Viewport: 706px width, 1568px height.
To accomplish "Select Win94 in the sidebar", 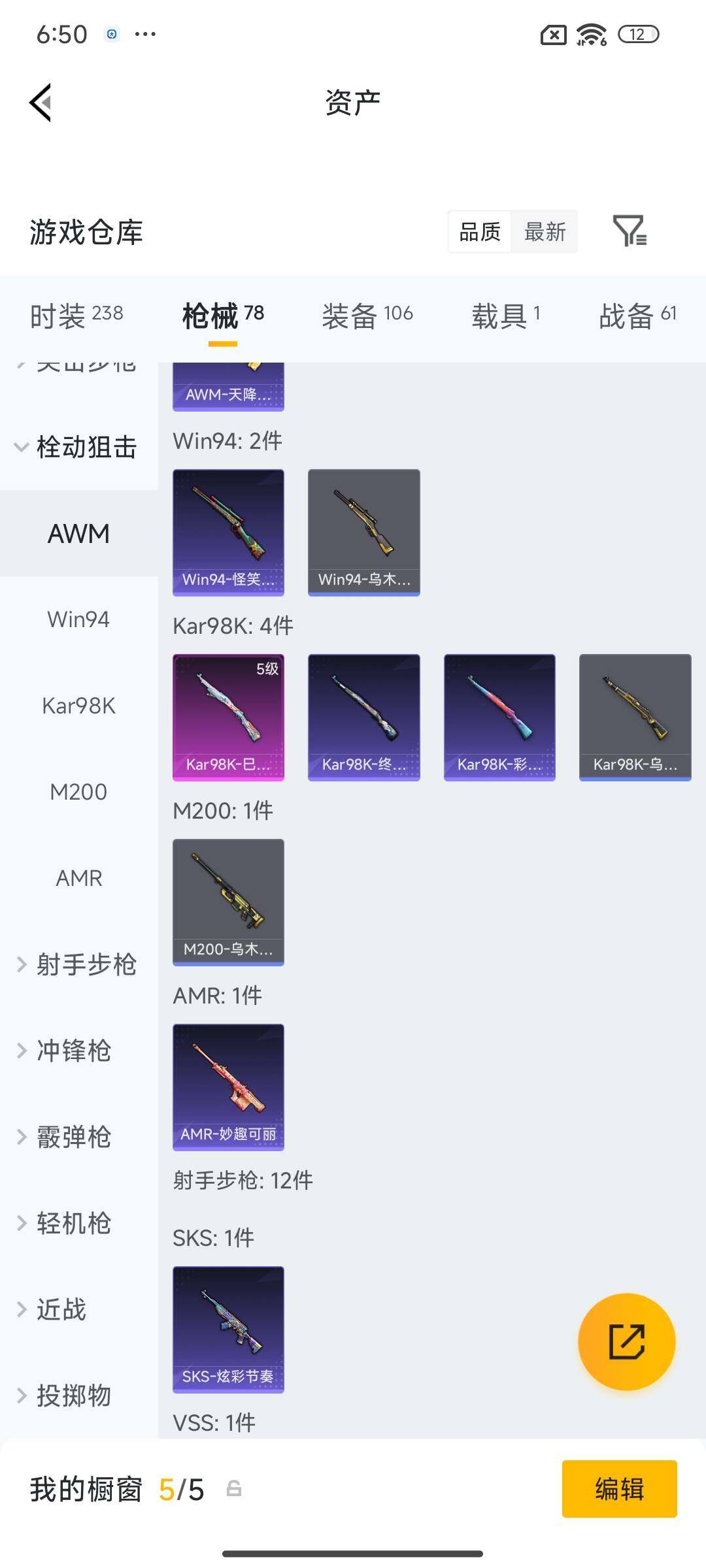I will [78, 619].
